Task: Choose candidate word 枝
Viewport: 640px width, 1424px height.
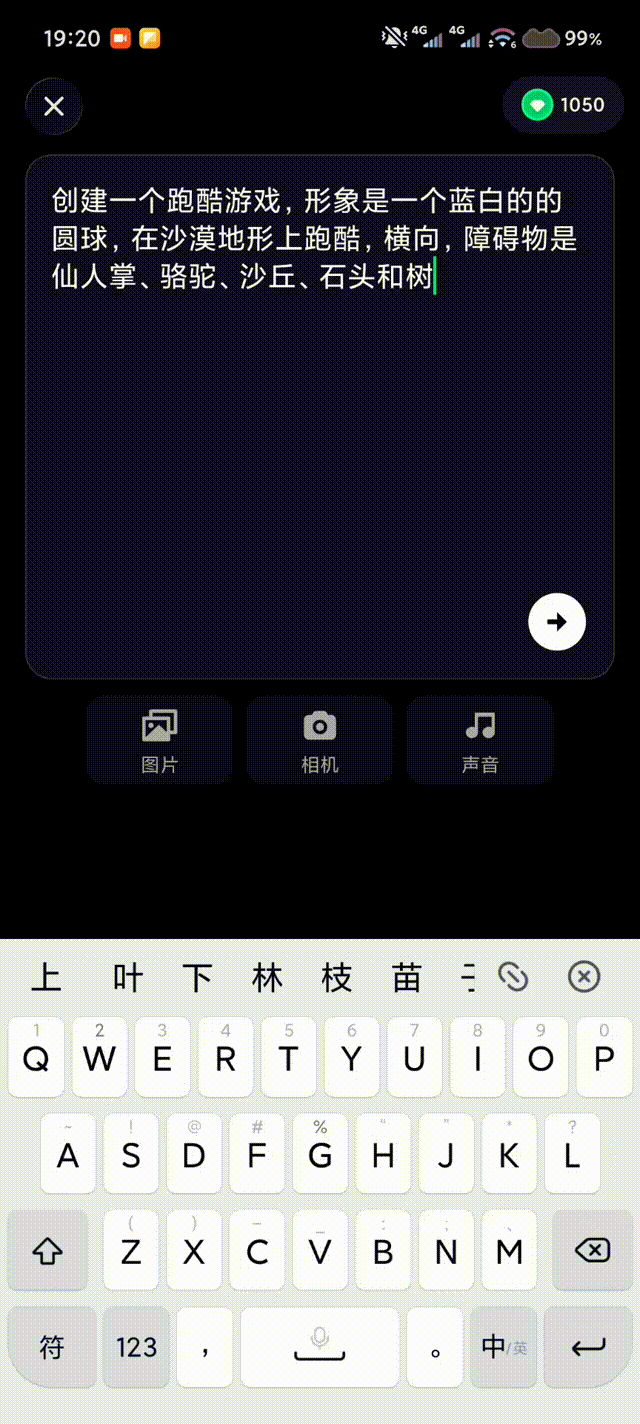Action: point(337,977)
